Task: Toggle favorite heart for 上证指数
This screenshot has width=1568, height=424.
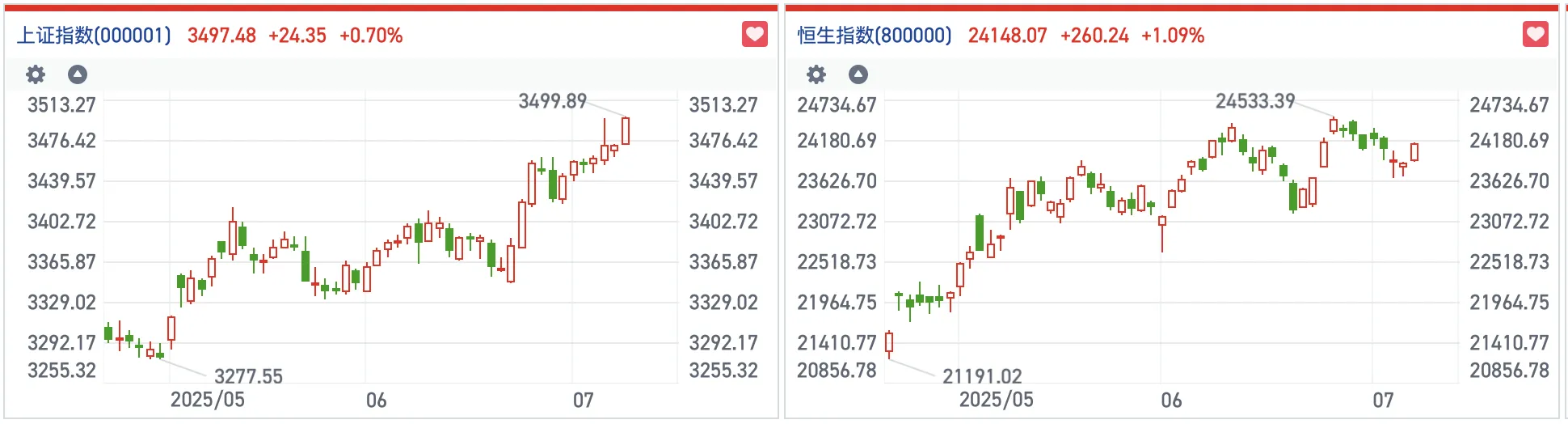Action: coord(754,35)
